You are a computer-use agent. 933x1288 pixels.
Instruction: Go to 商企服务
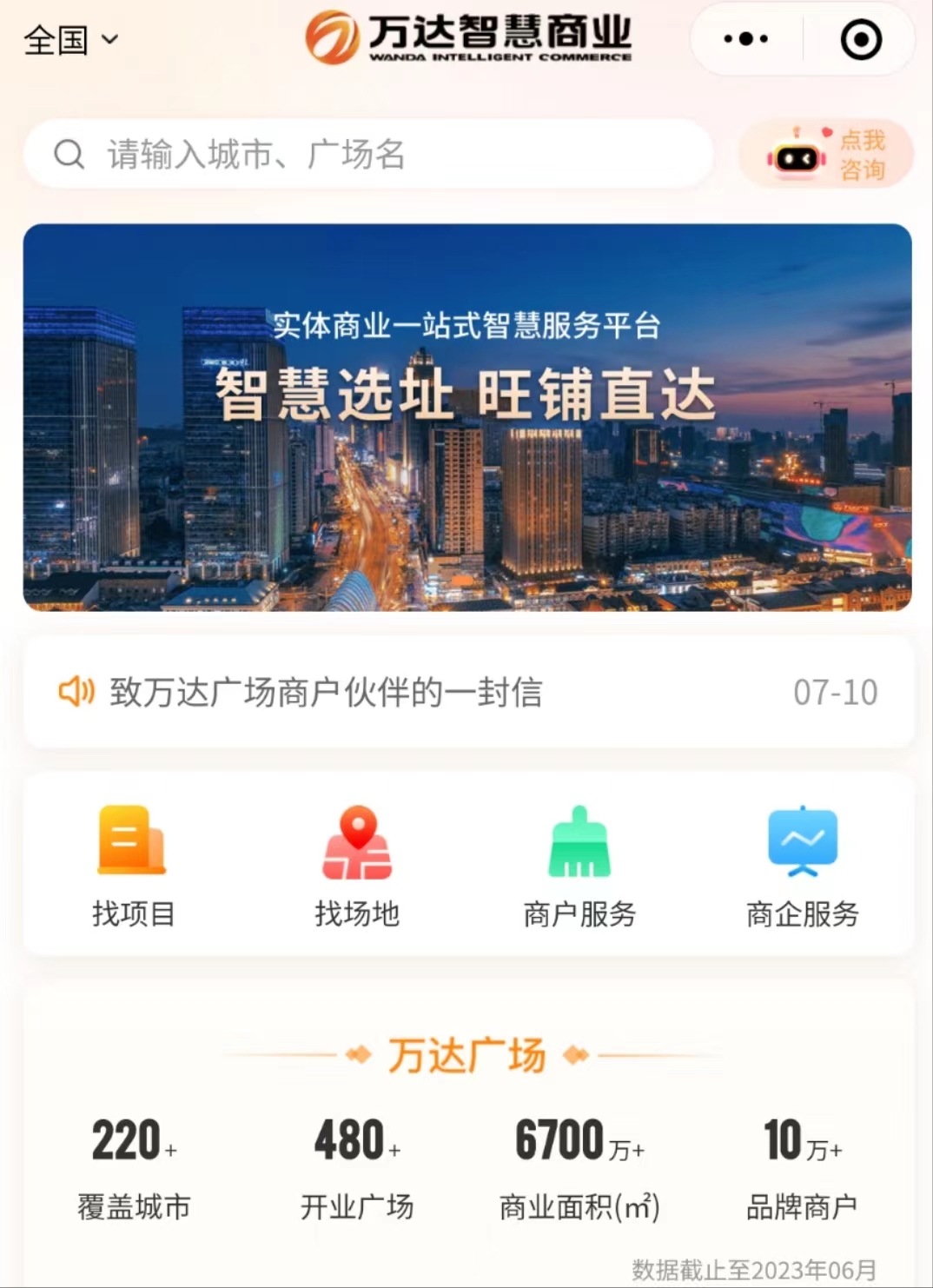pos(802,865)
